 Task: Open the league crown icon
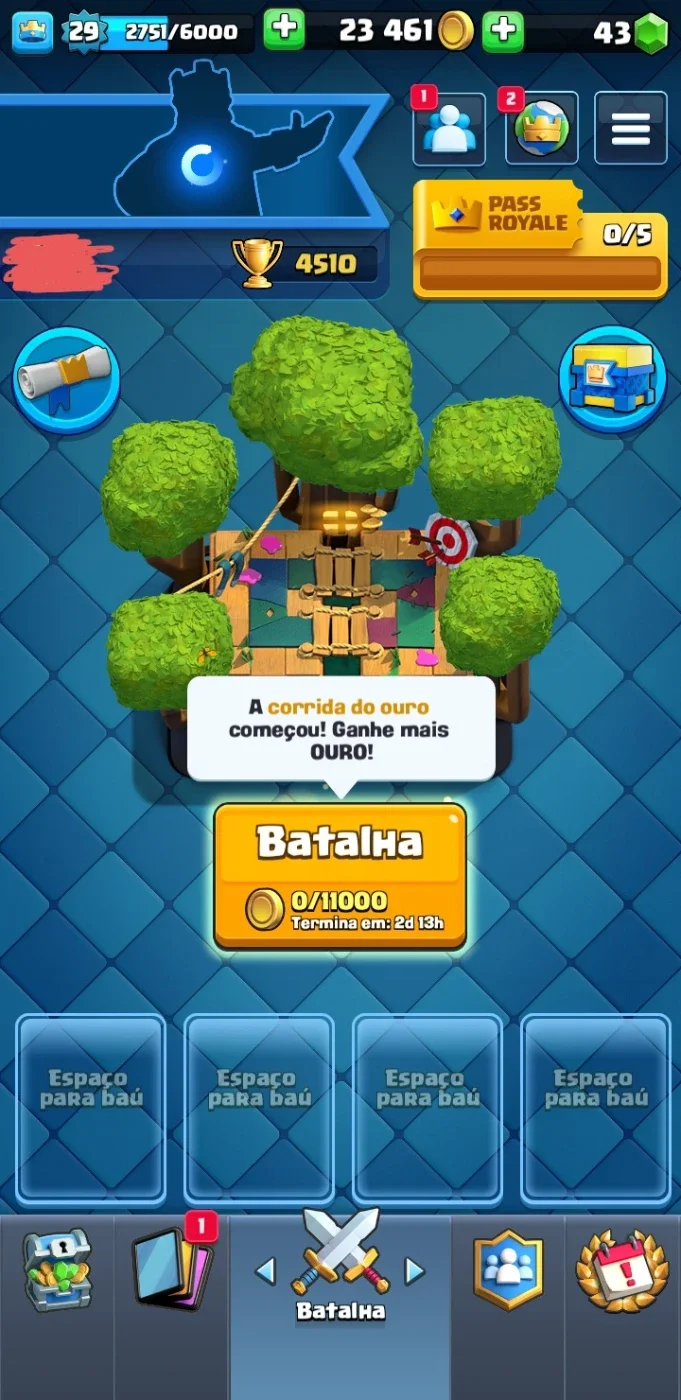542,129
